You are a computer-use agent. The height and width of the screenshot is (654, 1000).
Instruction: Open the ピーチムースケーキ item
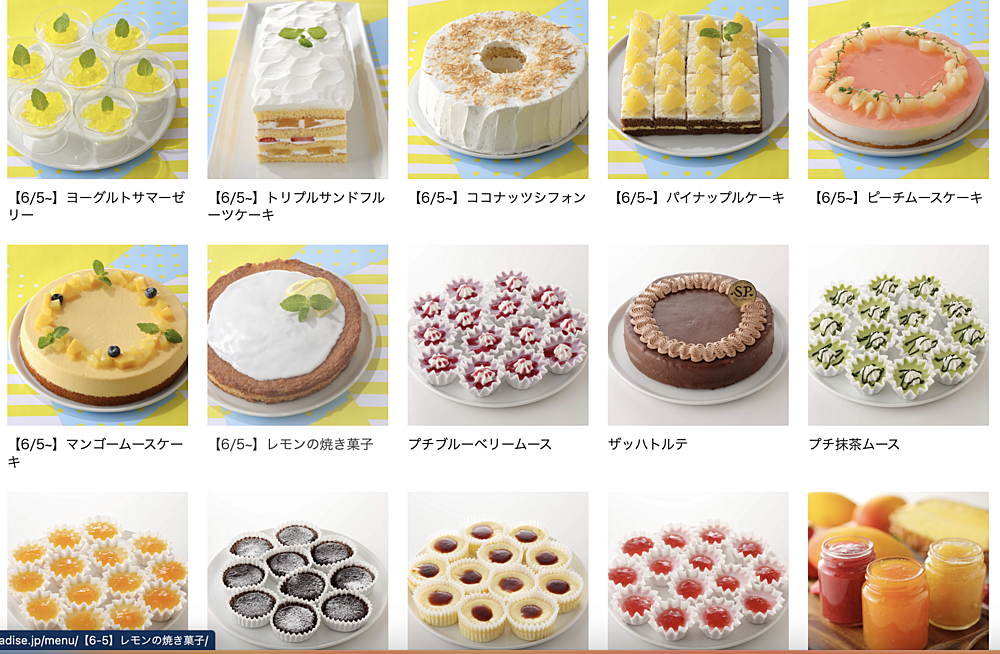(897, 90)
